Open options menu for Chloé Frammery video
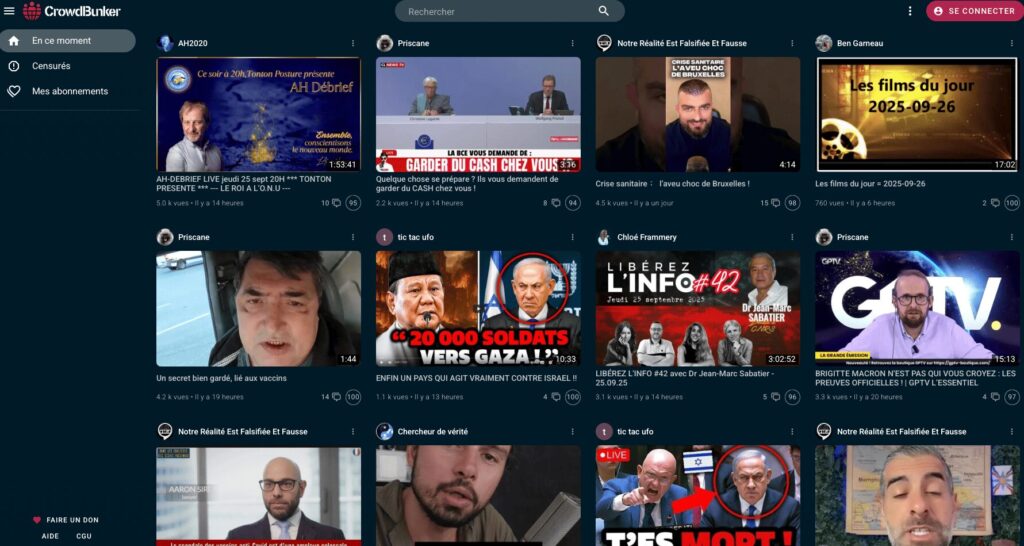Image resolution: width=1024 pixels, height=546 pixels. point(792,237)
